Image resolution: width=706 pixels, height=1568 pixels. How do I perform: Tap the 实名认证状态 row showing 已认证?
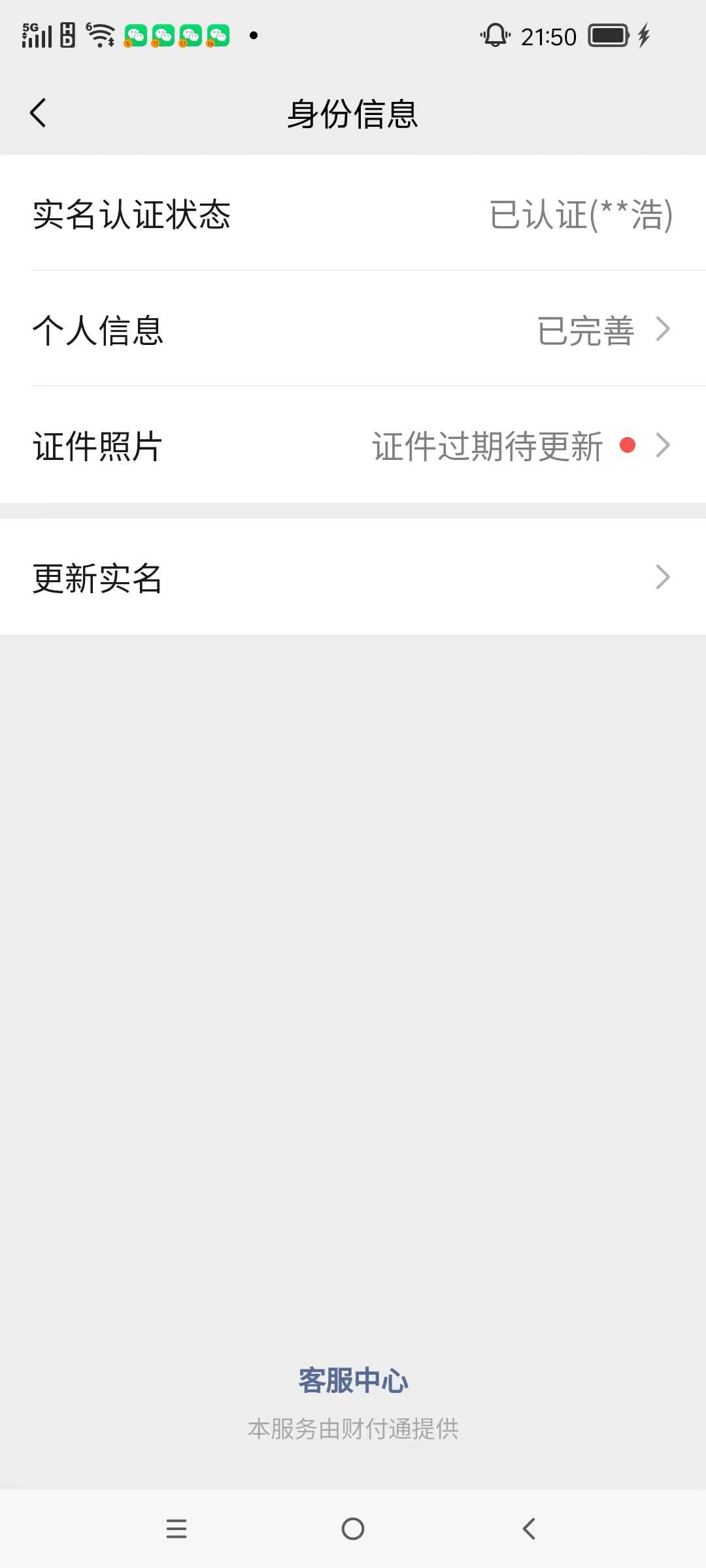[353, 216]
